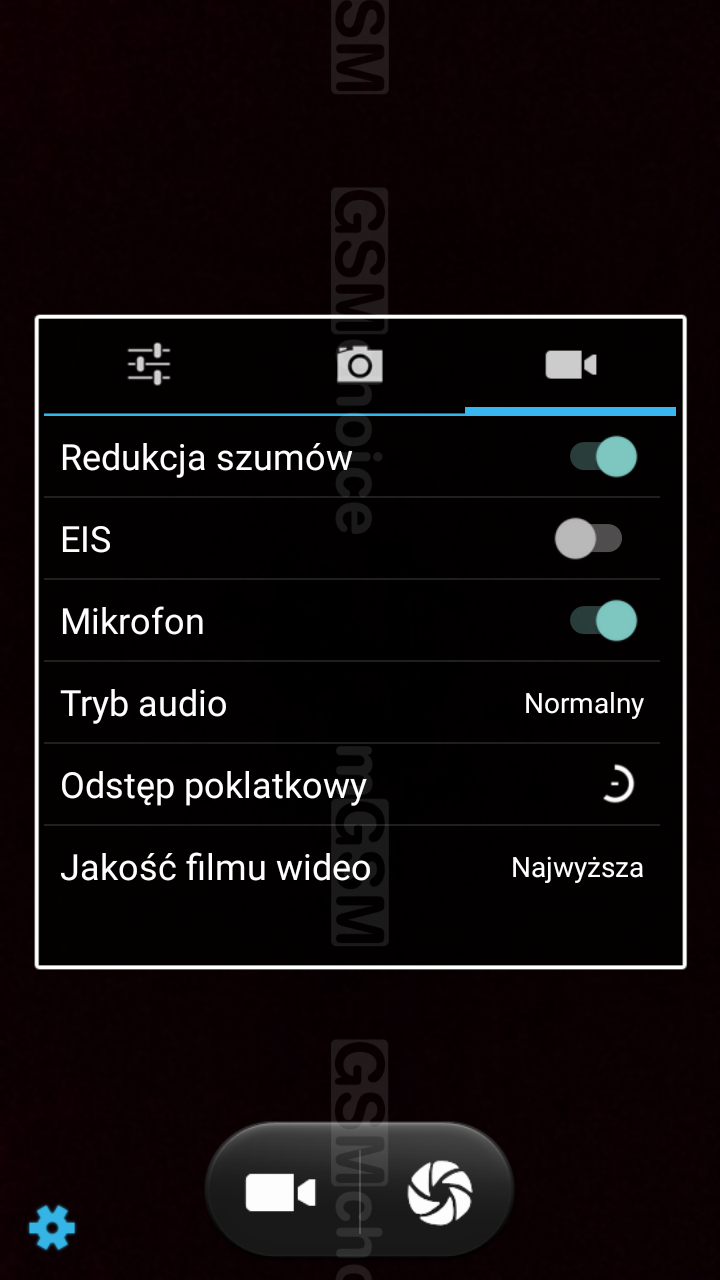This screenshot has height=1280, width=720.
Task: Open Tryb audio options
Action: pos(352,703)
